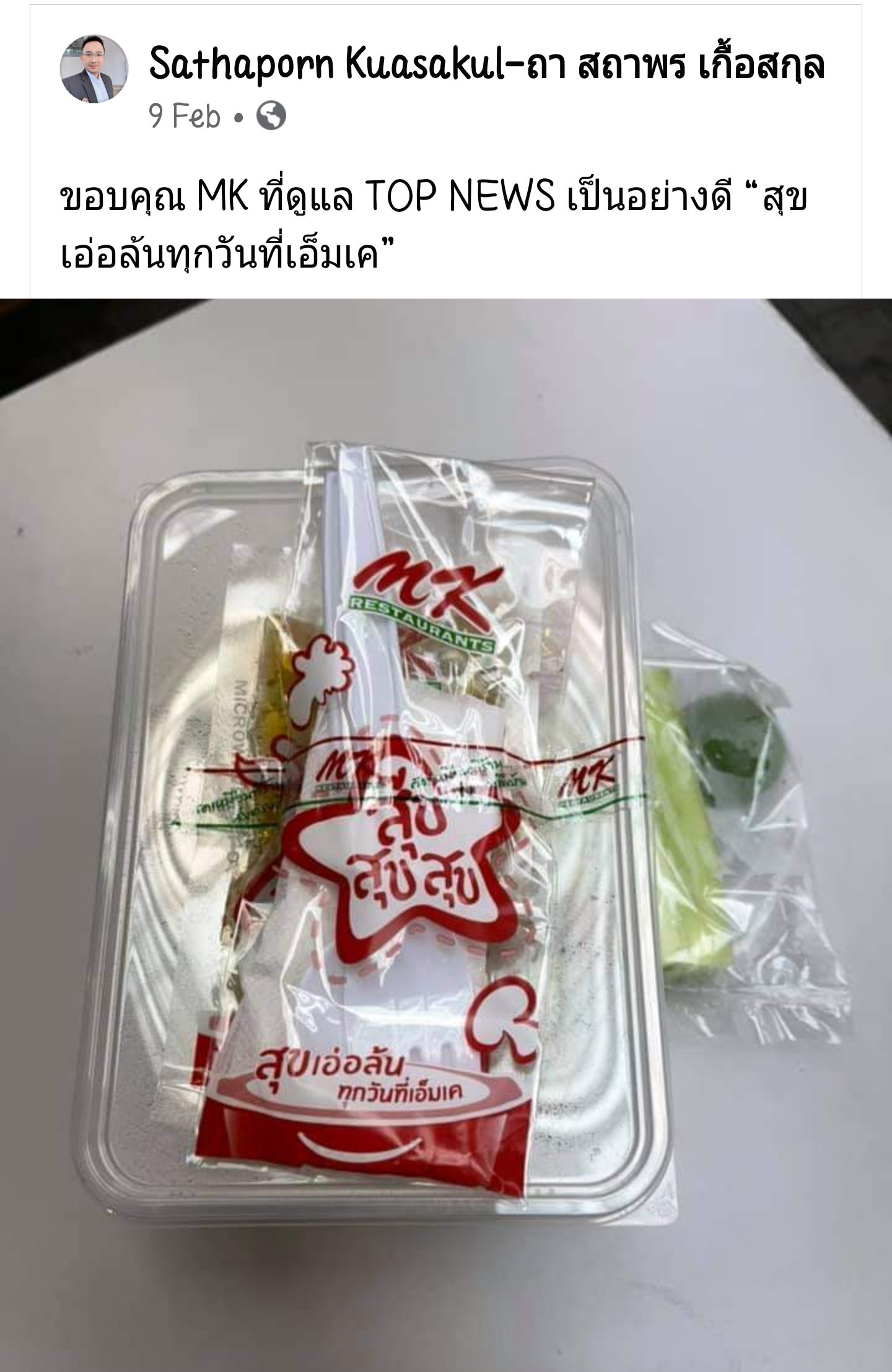Open Sathaporn Kuasakul's profile picture

pos(94,69)
